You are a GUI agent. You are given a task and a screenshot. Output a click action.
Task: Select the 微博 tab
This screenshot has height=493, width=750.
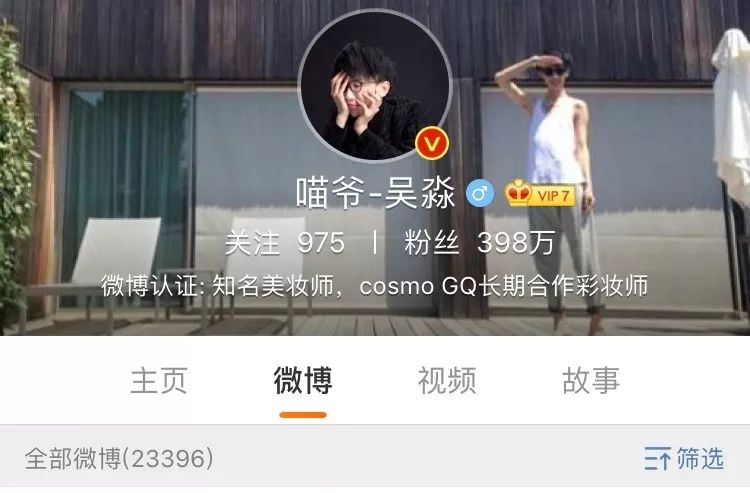click(303, 380)
